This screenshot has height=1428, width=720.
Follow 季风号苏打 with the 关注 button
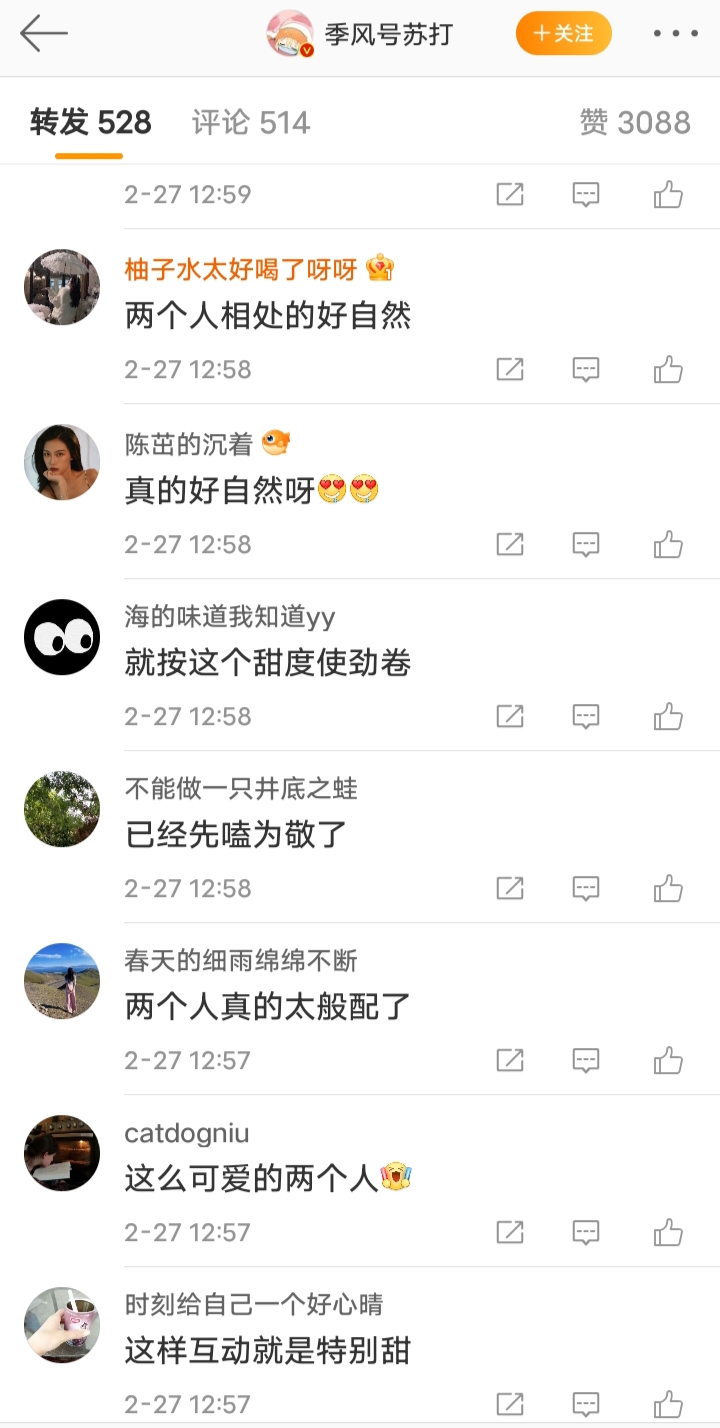pos(563,34)
